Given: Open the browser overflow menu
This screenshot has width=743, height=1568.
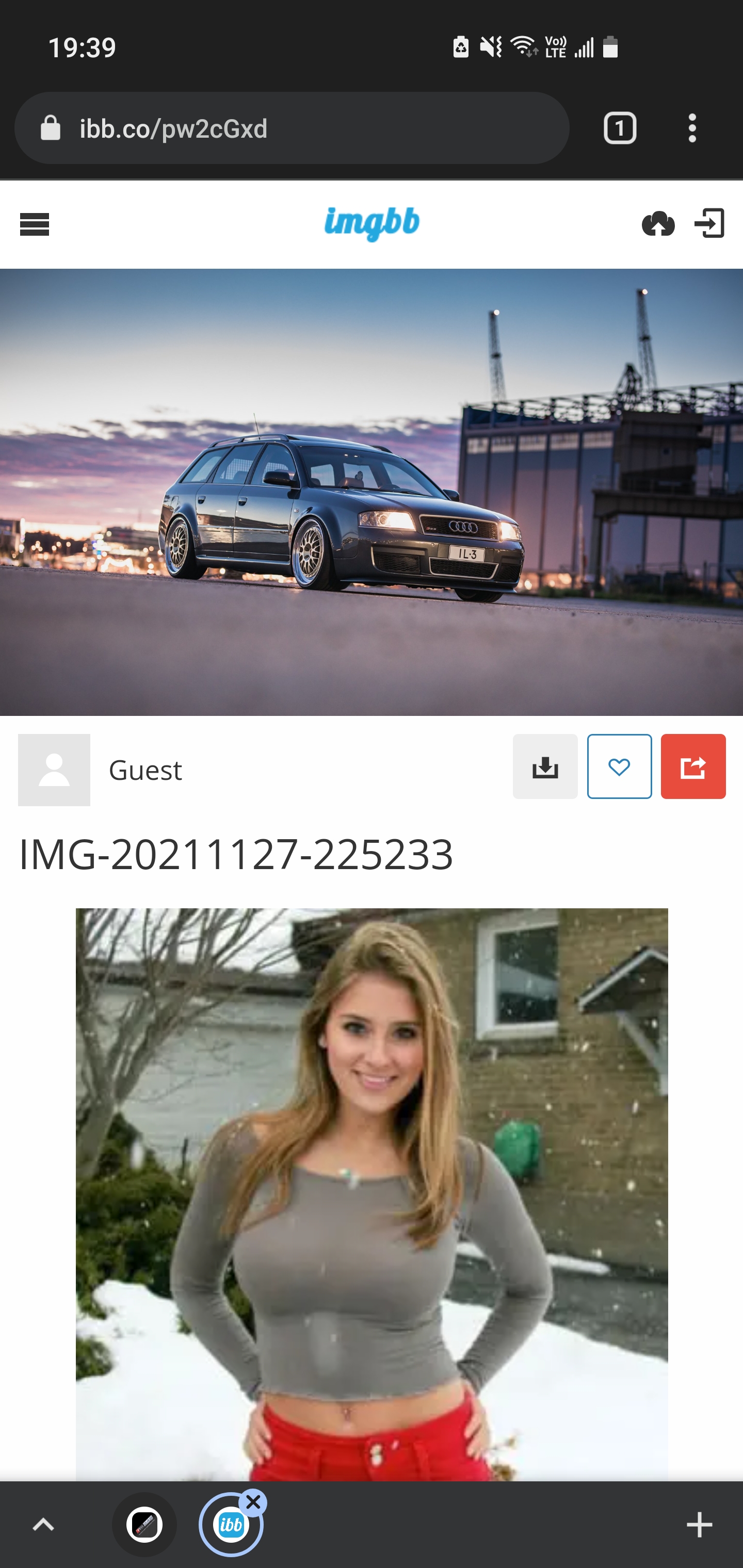Looking at the screenshot, I should coord(692,128).
